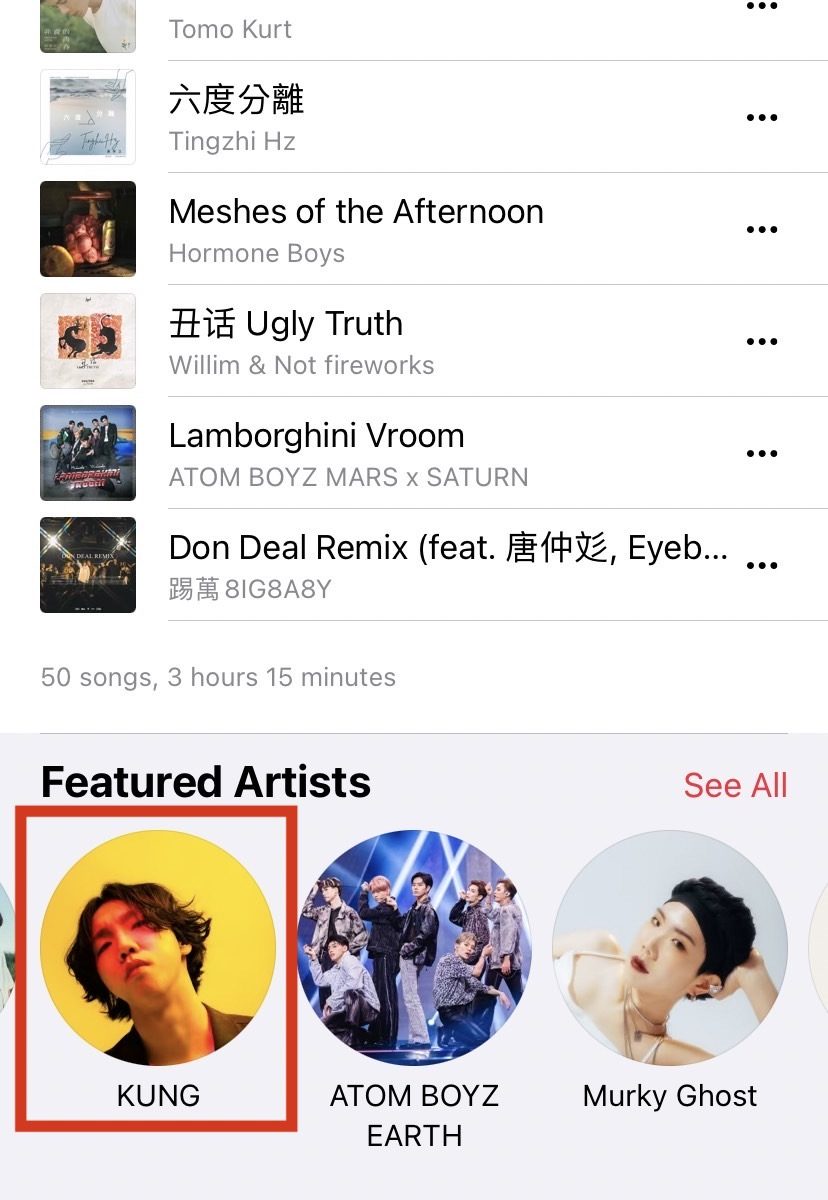The image size is (828, 1200).
Task: Open more options for Meshes of the Afternoon
Action: click(x=761, y=230)
